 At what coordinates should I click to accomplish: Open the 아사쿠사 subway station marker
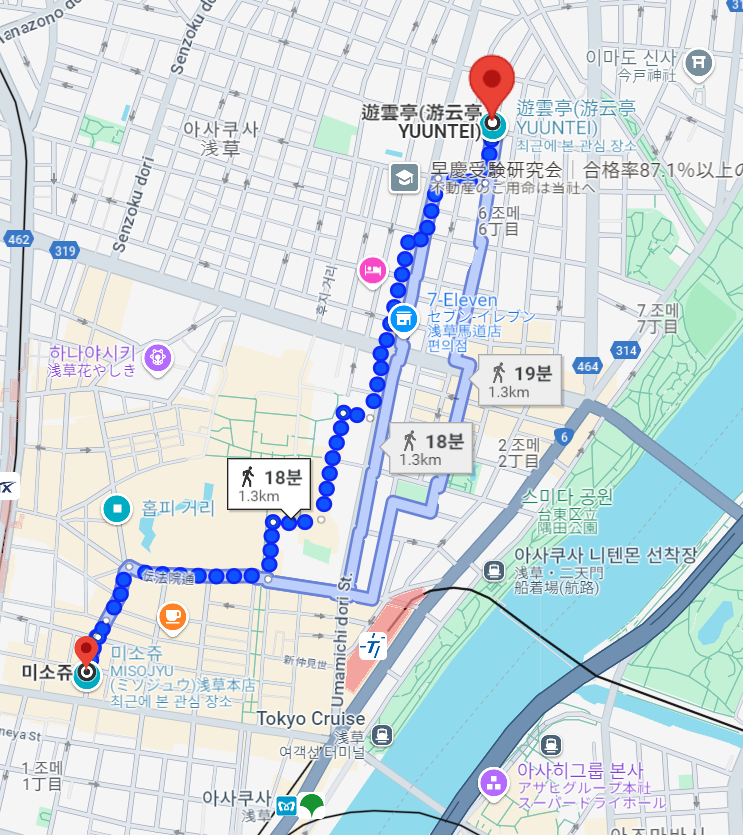click(x=288, y=803)
